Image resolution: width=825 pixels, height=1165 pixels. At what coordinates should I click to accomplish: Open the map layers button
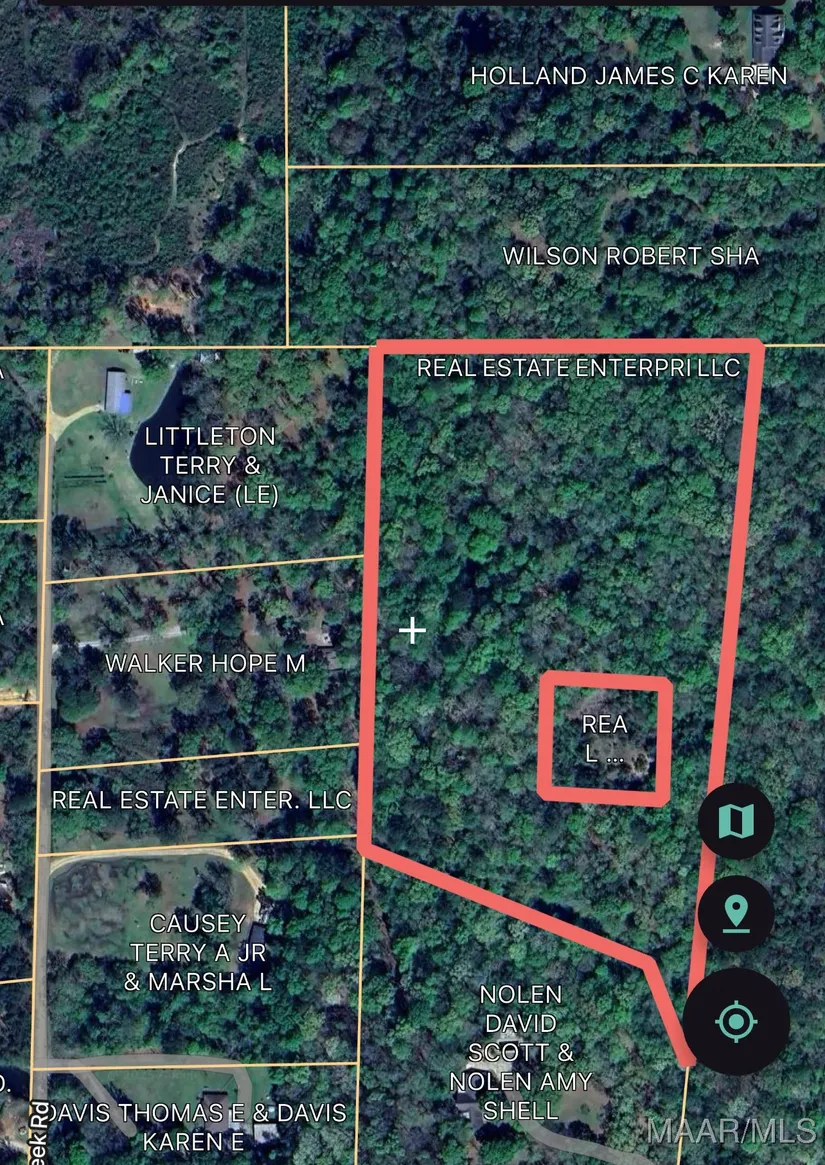736,822
